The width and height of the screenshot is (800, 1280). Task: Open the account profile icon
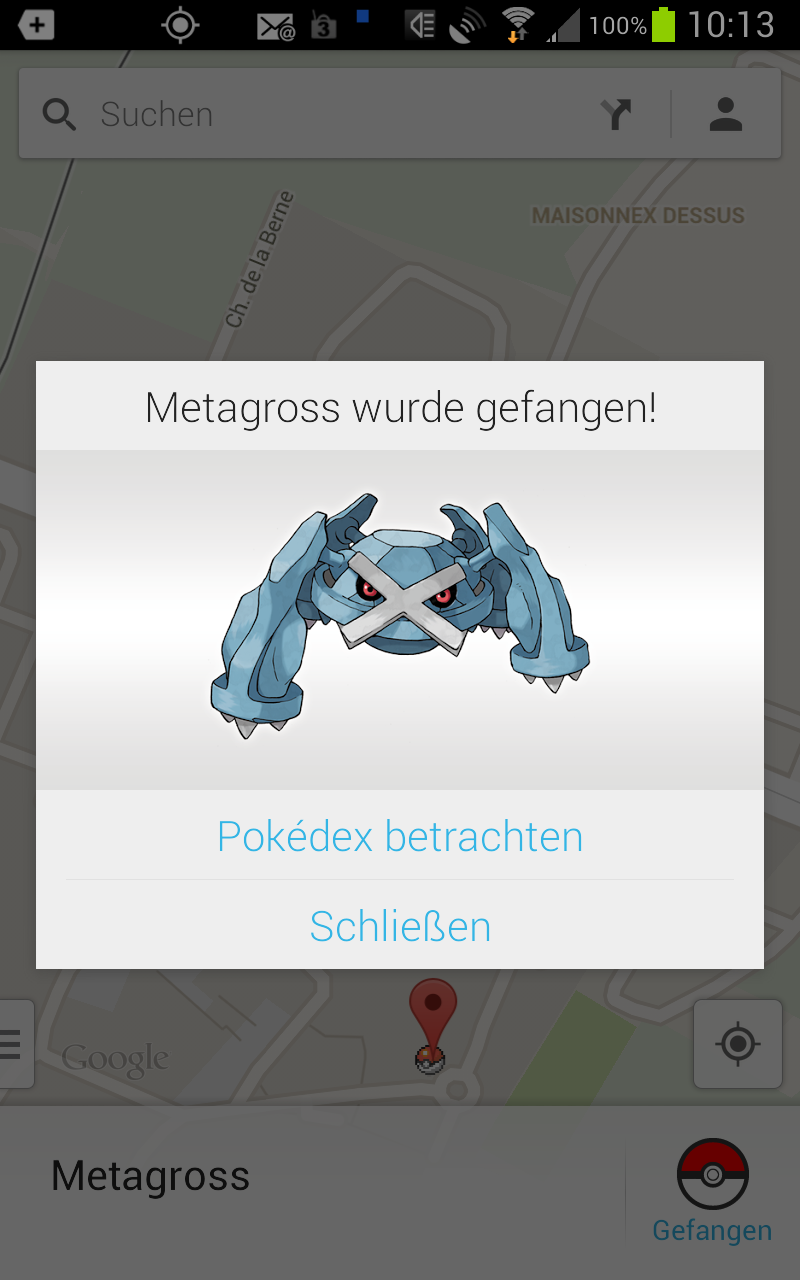[726, 114]
